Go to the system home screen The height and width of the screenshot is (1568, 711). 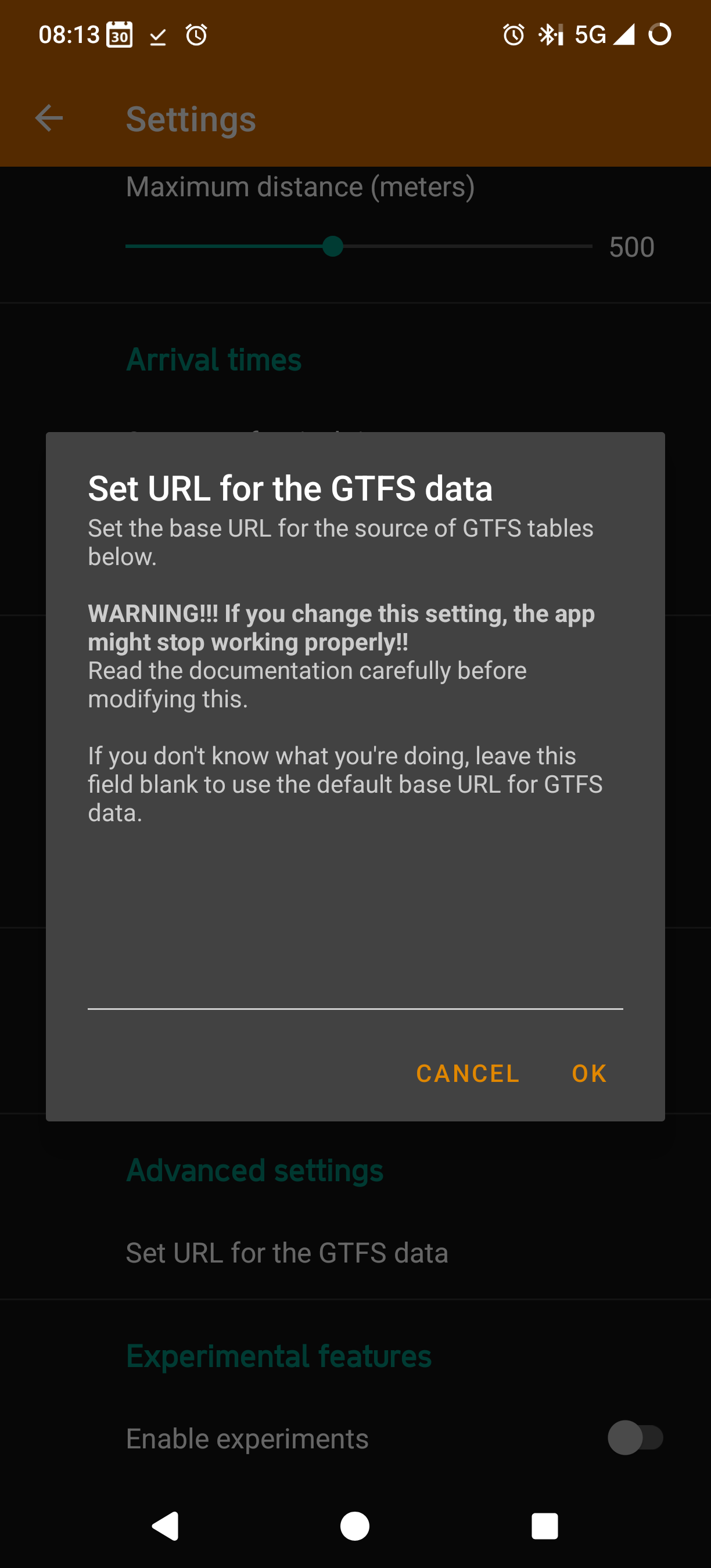point(355,1527)
